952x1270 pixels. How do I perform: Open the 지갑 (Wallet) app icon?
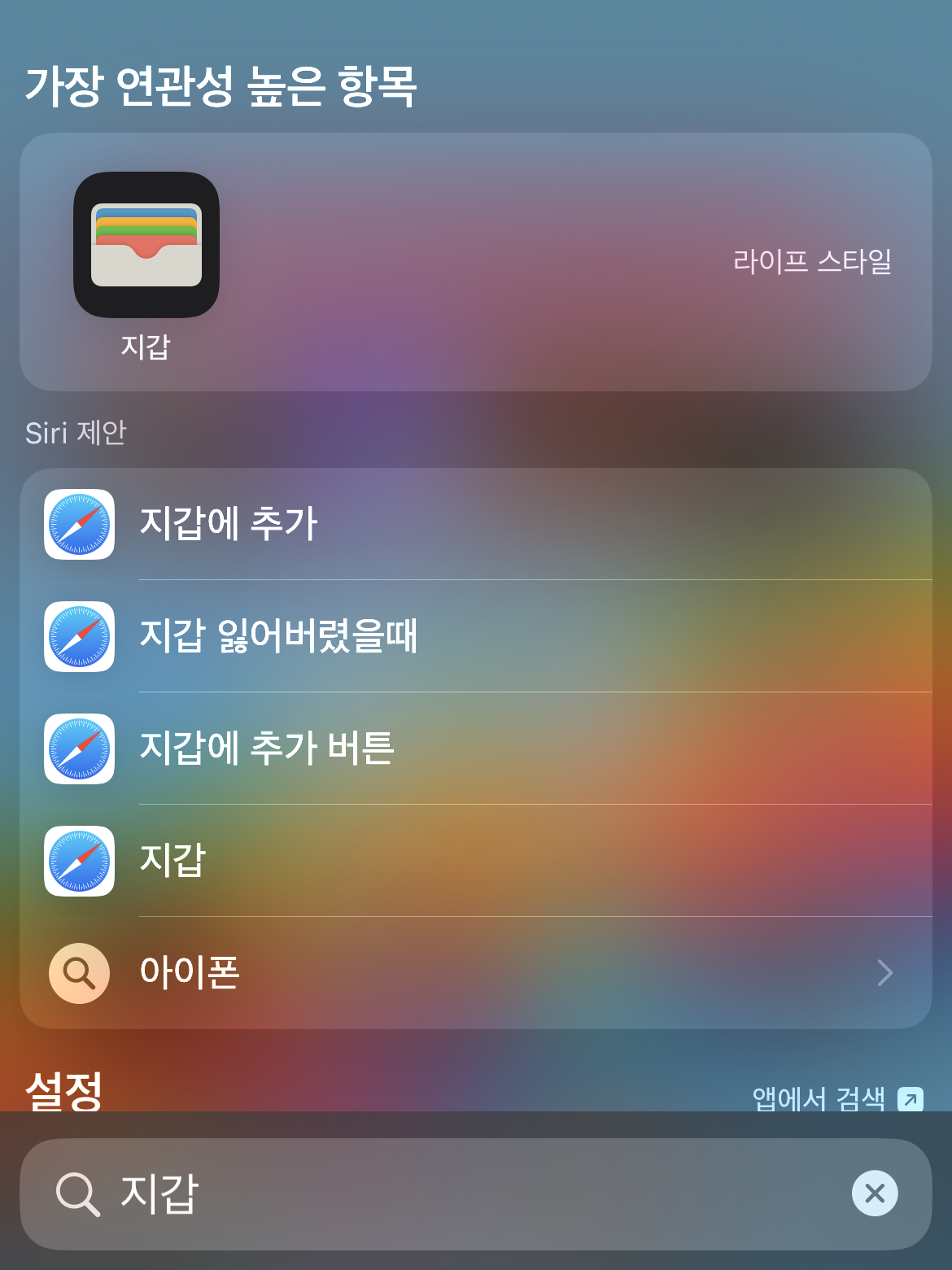(x=146, y=246)
